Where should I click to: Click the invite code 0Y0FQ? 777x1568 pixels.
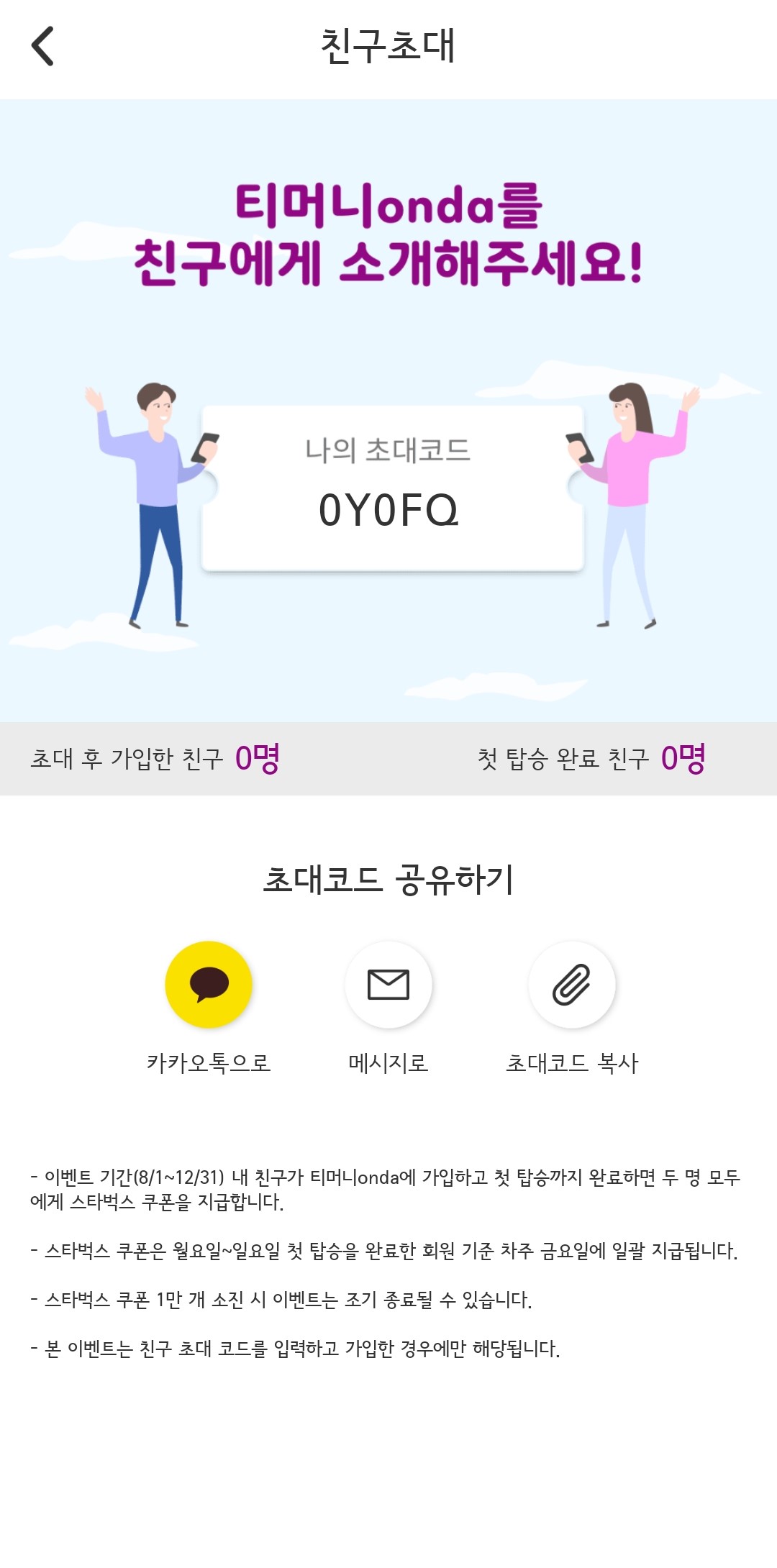pyautogui.click(x=388, y=511)
